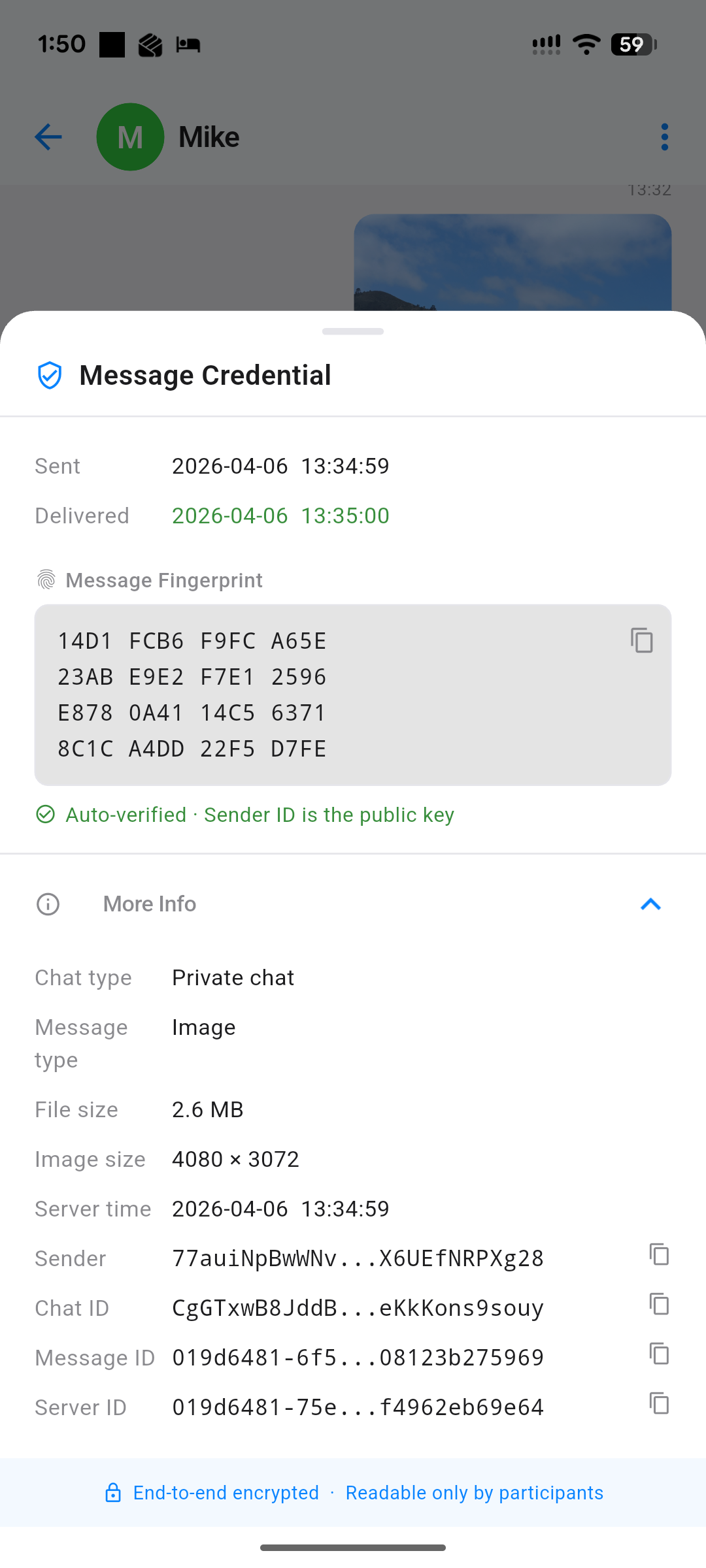Click the info icon next to More Info
This screenshot has height=1568, width=706.
pyautogui.click(x=47, y=904)
